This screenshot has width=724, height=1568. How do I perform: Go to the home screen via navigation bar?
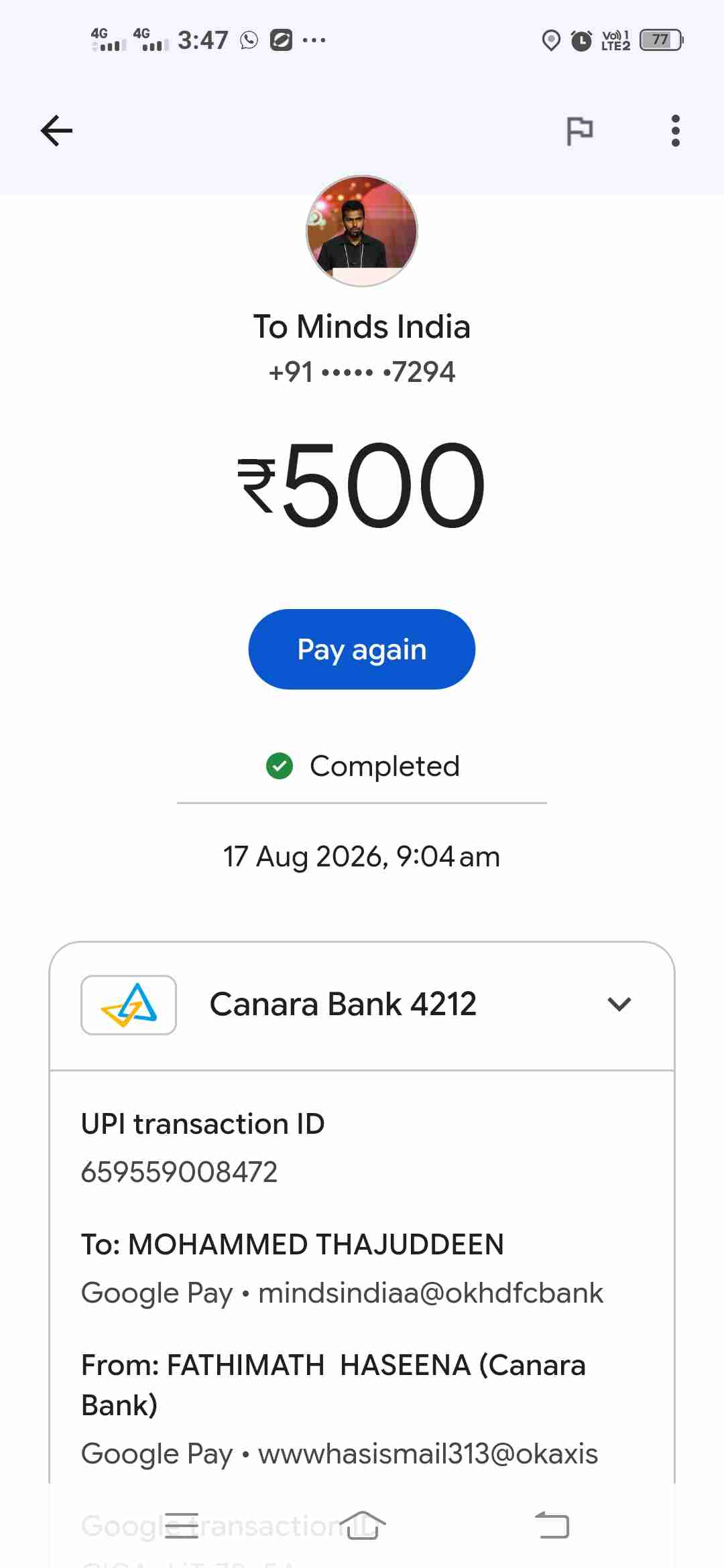click(362, 1526)
